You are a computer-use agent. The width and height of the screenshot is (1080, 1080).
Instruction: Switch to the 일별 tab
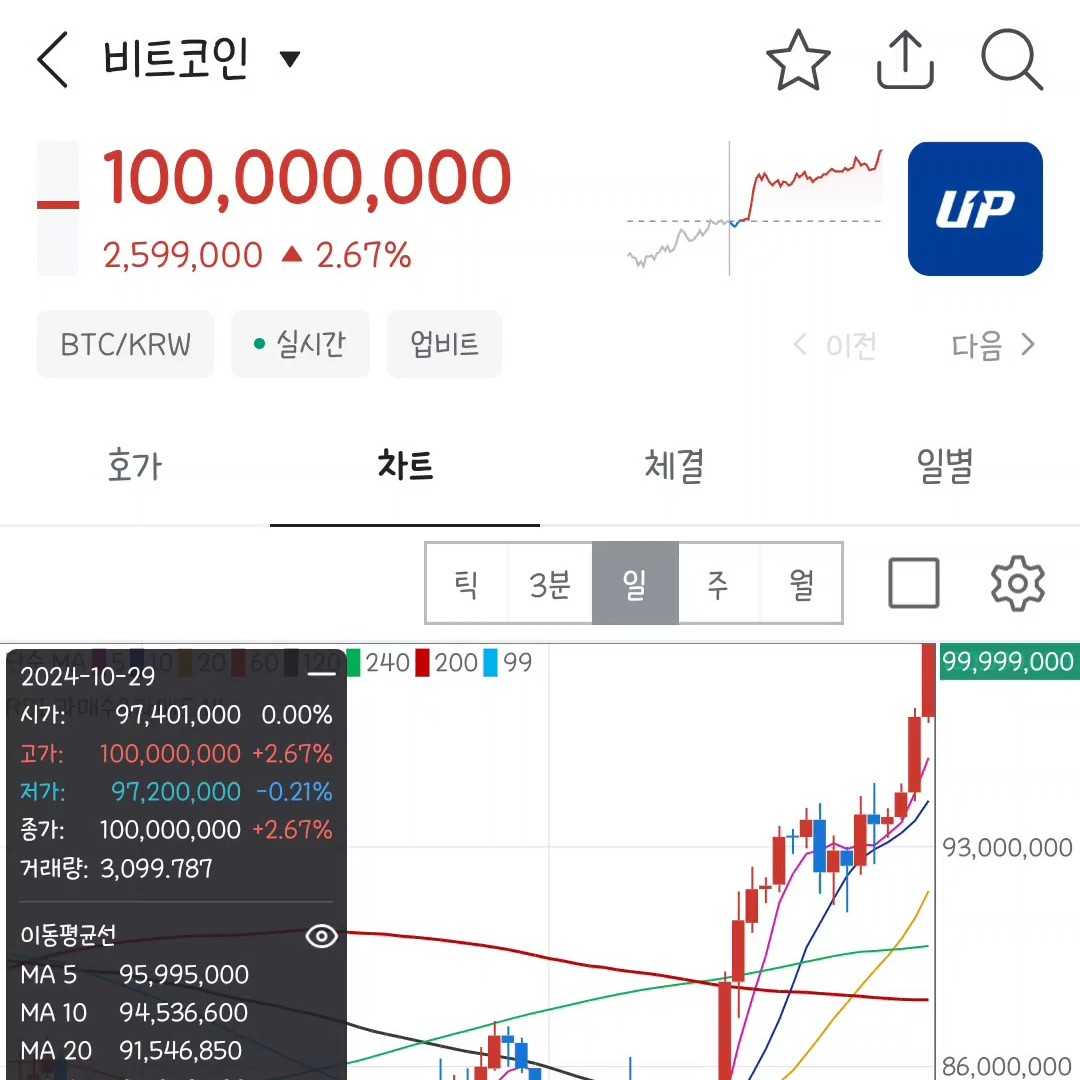(x=945, y=466)
